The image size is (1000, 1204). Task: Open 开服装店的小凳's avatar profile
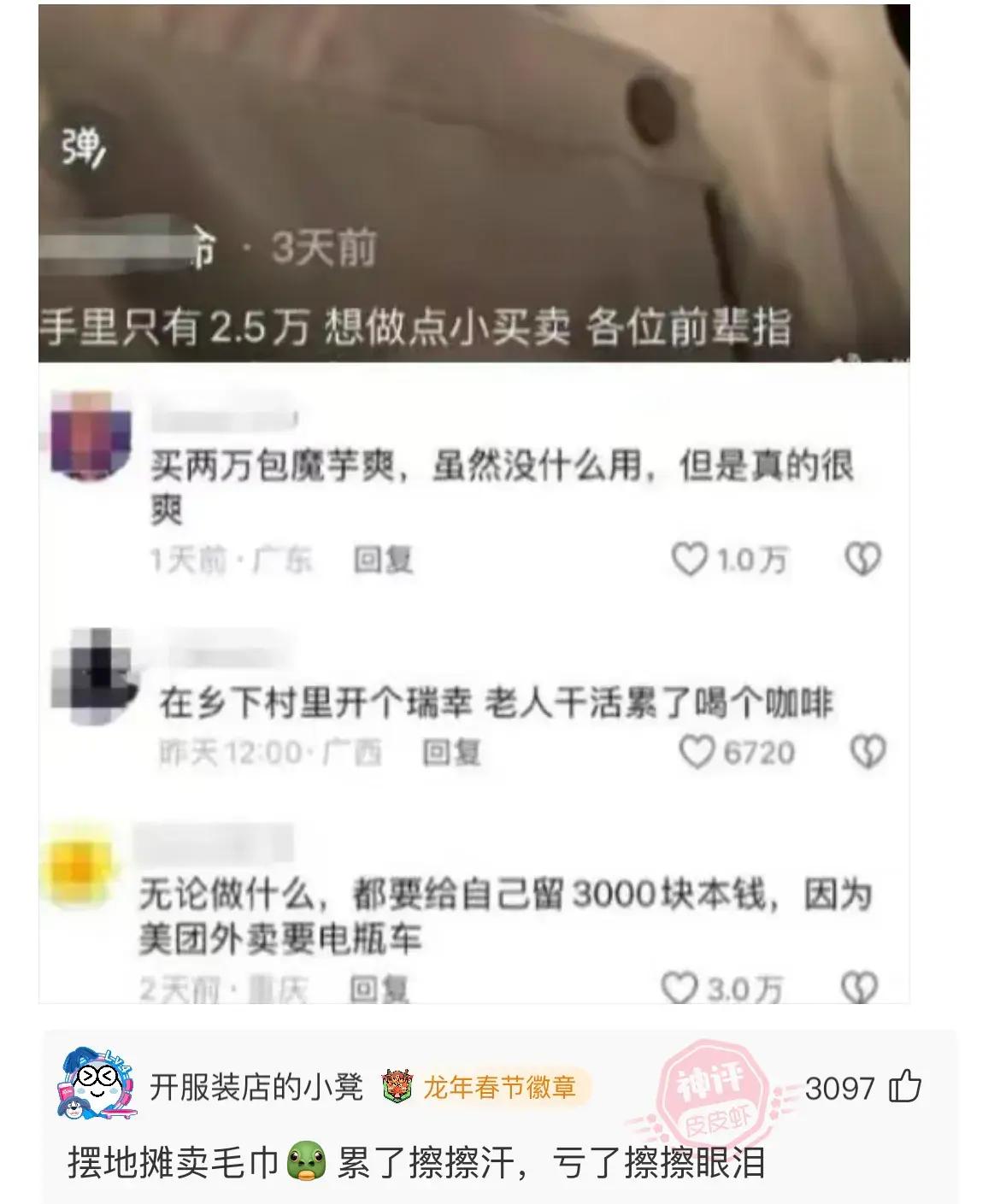pos(97,1087)
